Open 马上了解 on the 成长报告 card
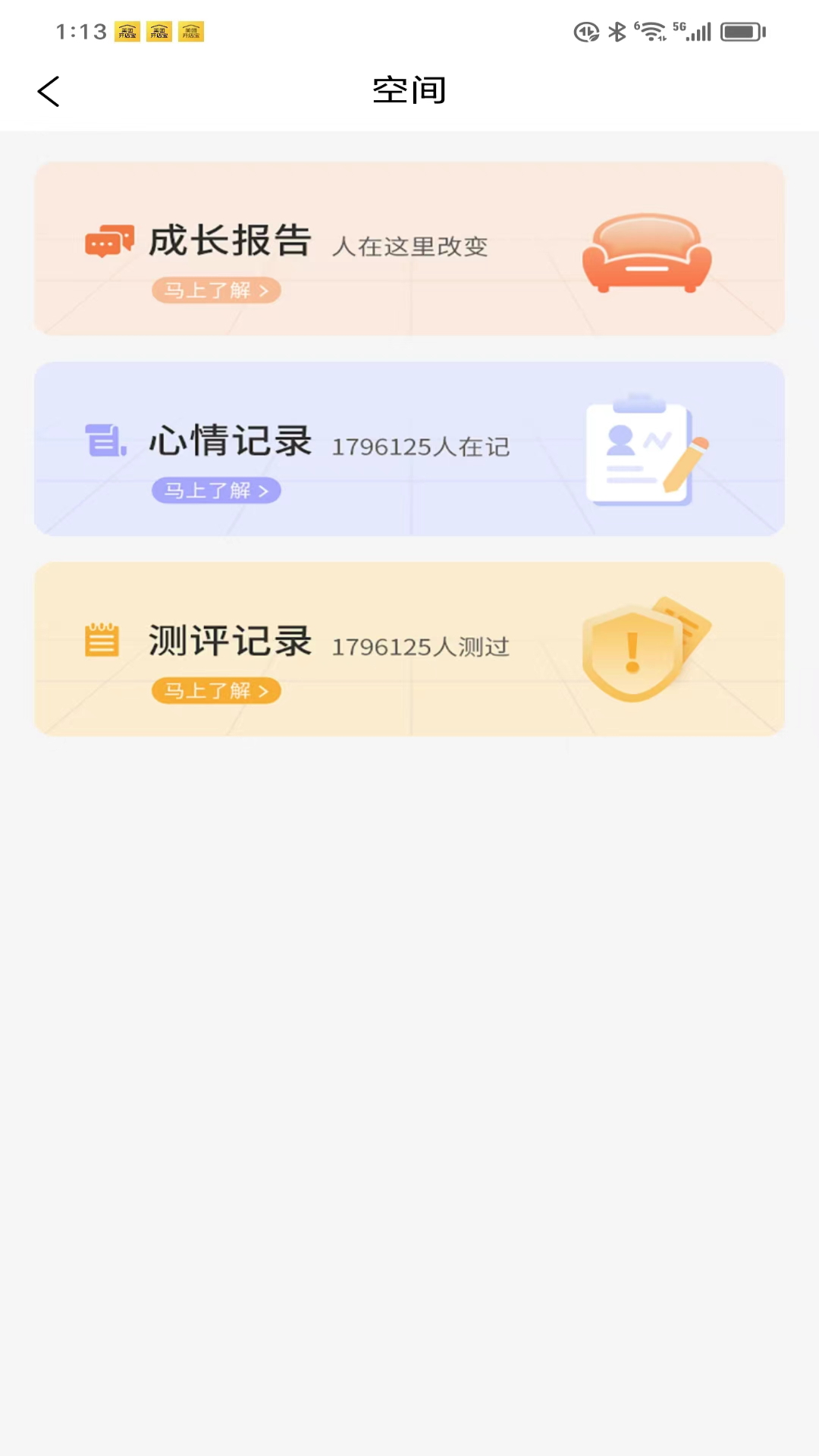This screenshot has height=1456, width=819. [x=215, y=290]
